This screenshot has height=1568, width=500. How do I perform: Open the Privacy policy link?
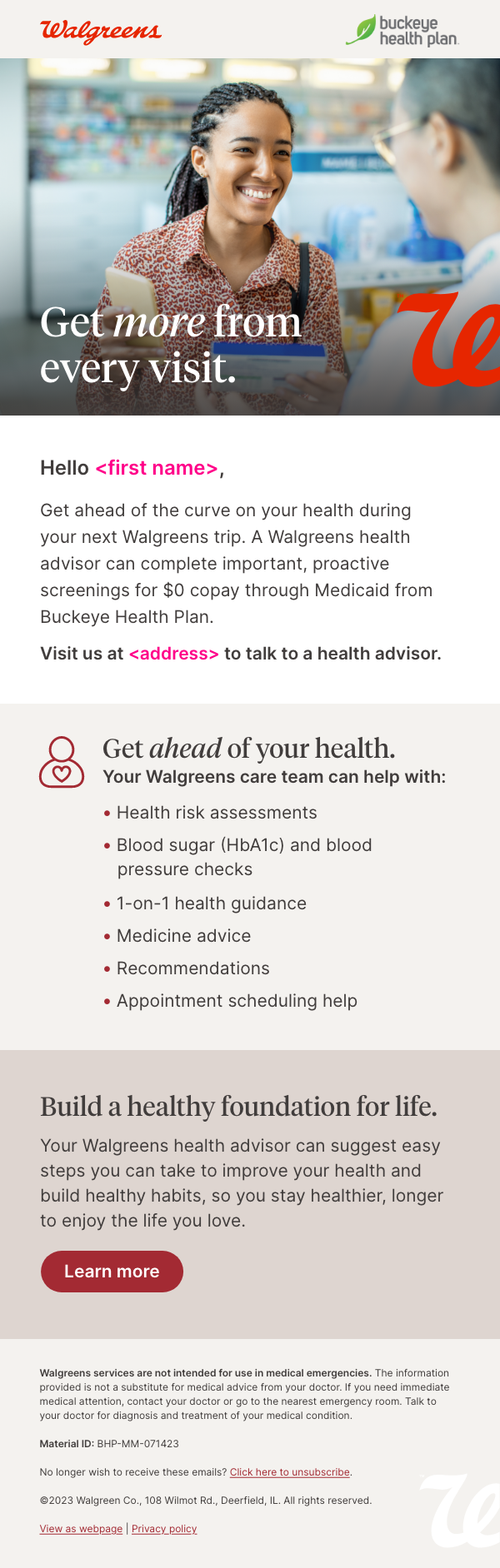pos(164,1529)
